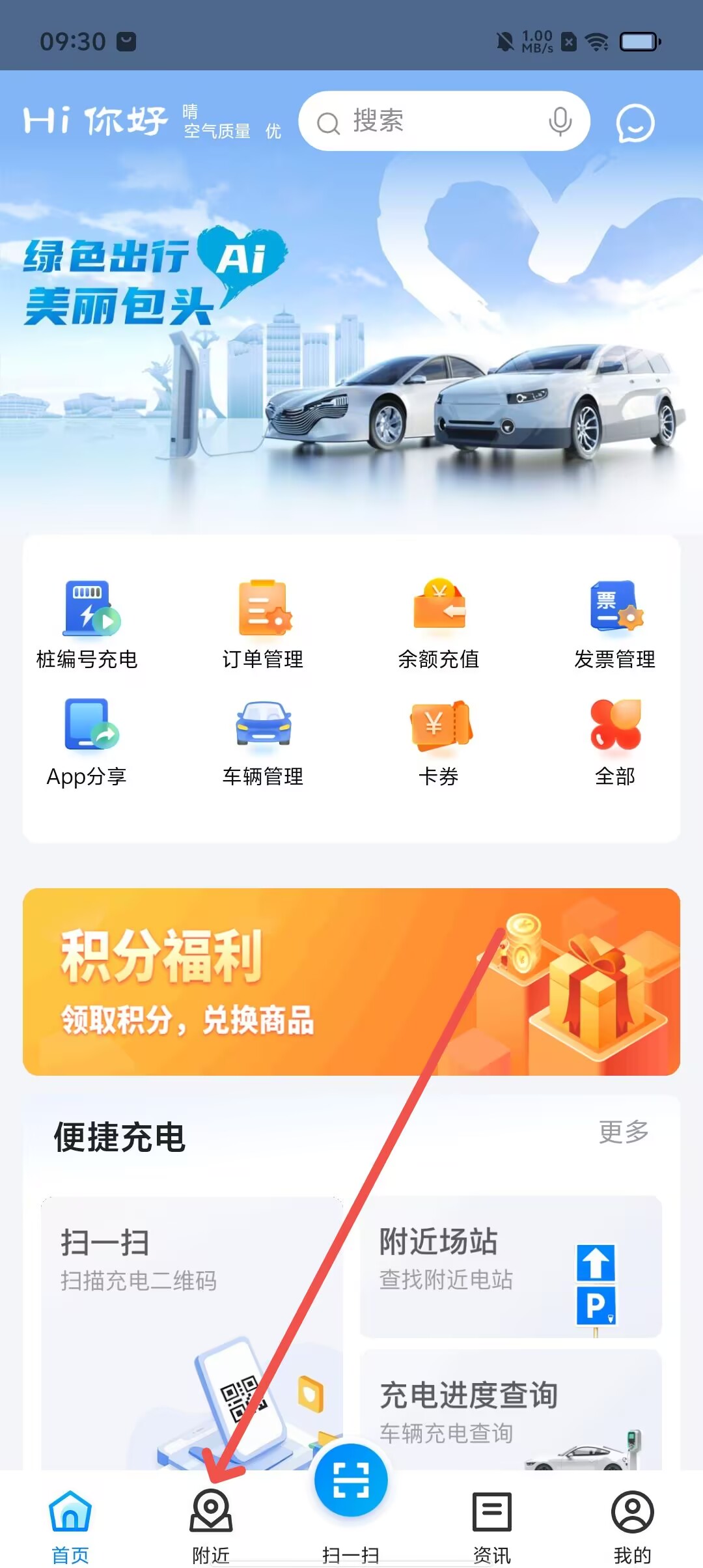Open the 积分福利 points rewards banner
The width and height of the screenshot is (703, 1568).
(x=351, y=981)
